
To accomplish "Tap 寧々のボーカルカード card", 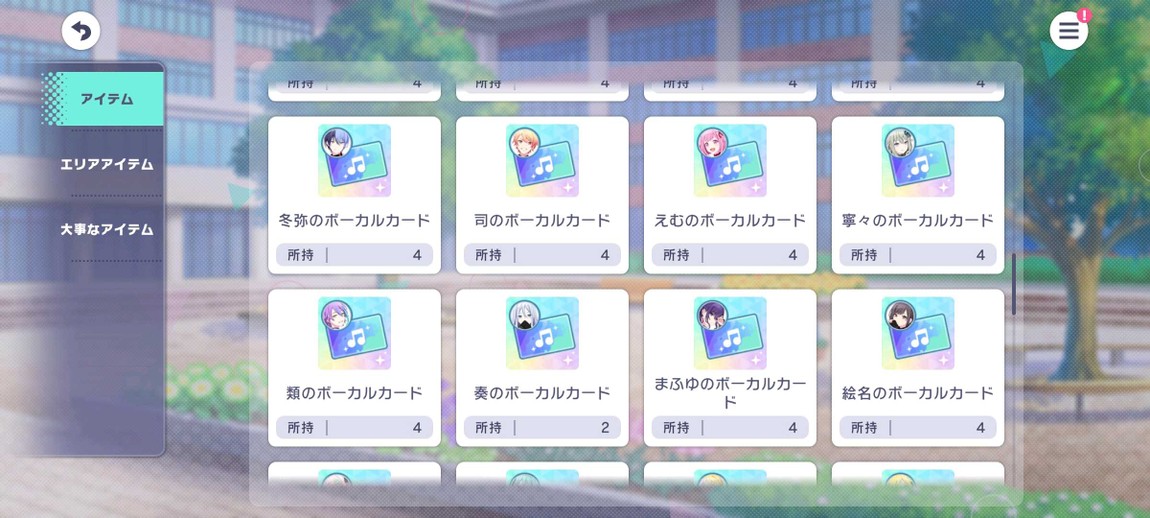I will (x=918, y=195).
